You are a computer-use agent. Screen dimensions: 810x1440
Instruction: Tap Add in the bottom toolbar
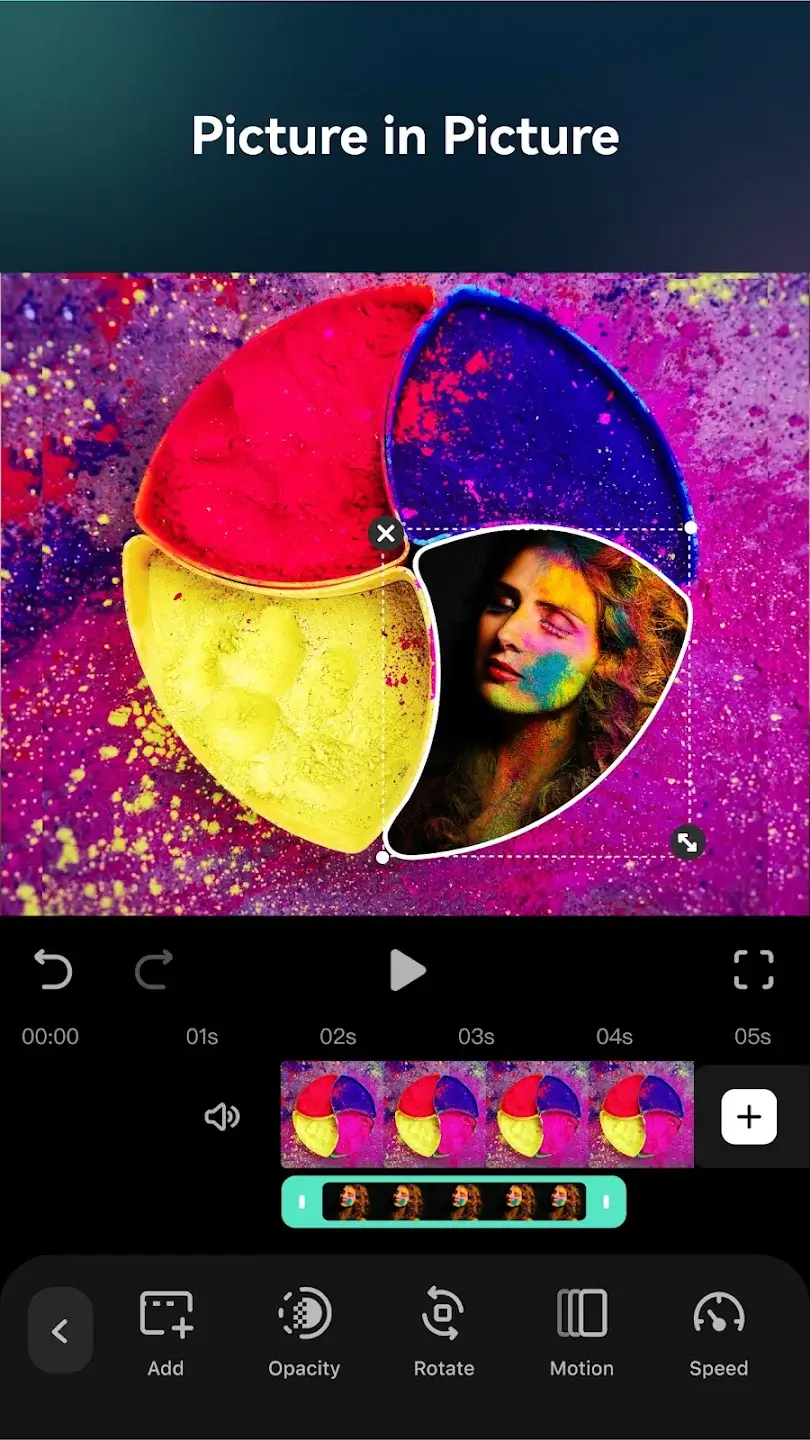coord(166,1334)
